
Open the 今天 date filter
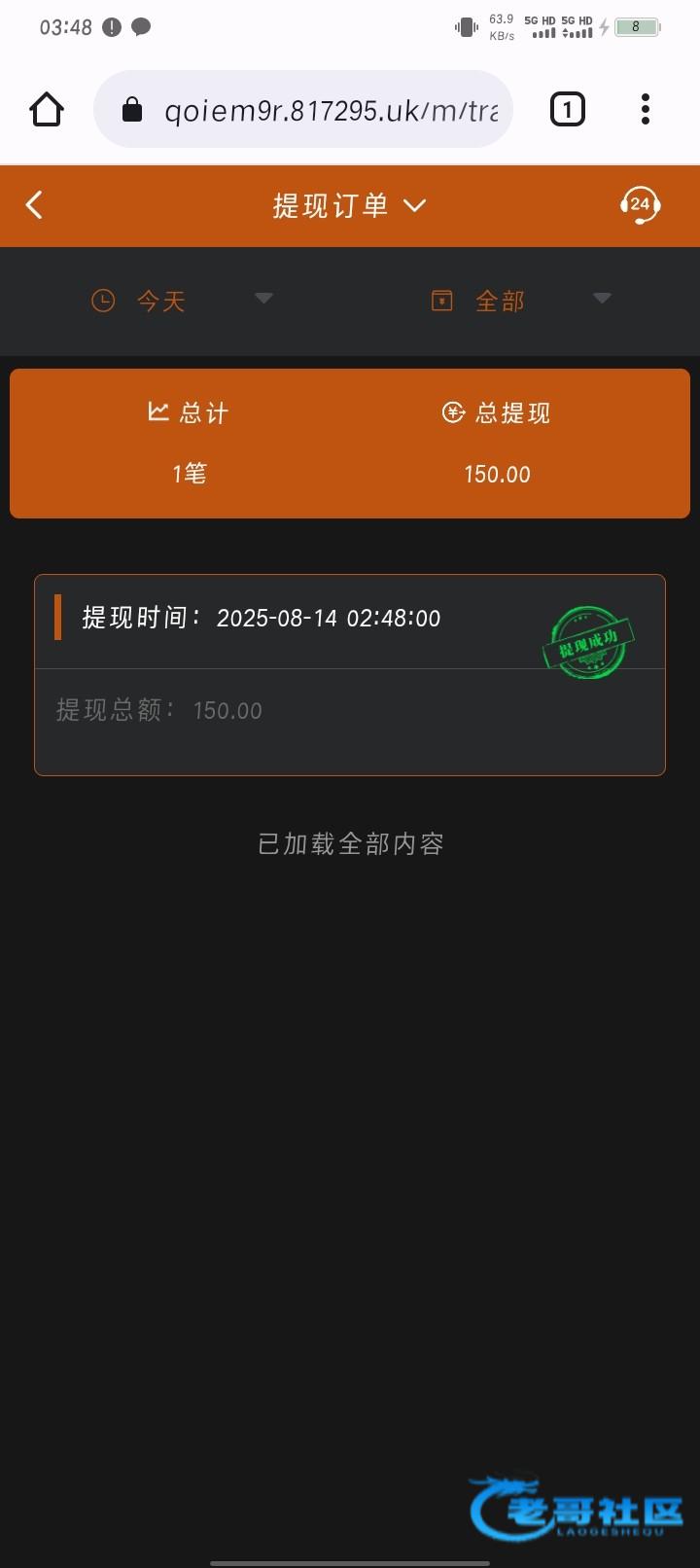click(x=181, y=301)
